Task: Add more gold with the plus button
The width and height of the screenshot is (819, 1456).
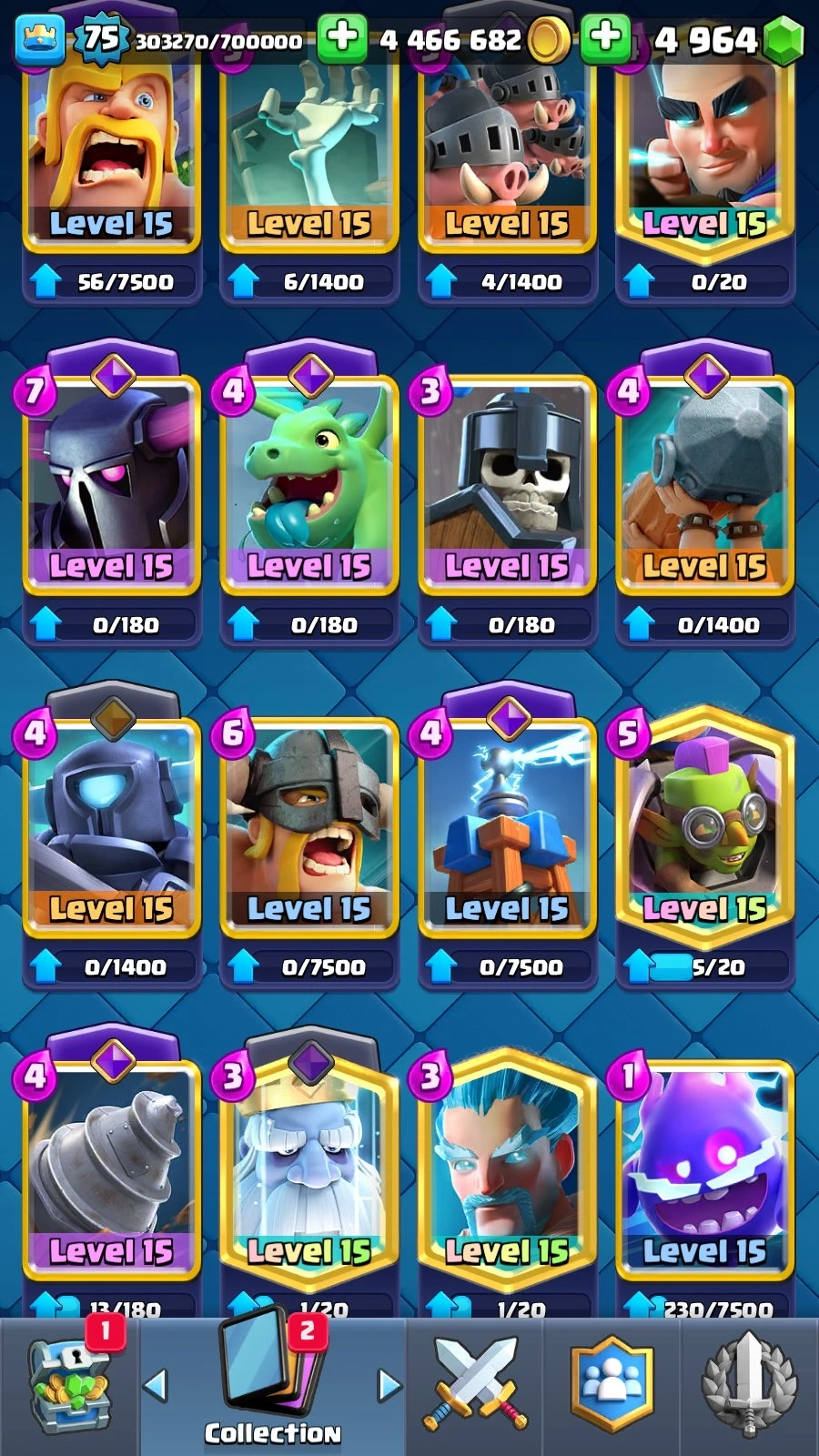Action: click(342, 38)
